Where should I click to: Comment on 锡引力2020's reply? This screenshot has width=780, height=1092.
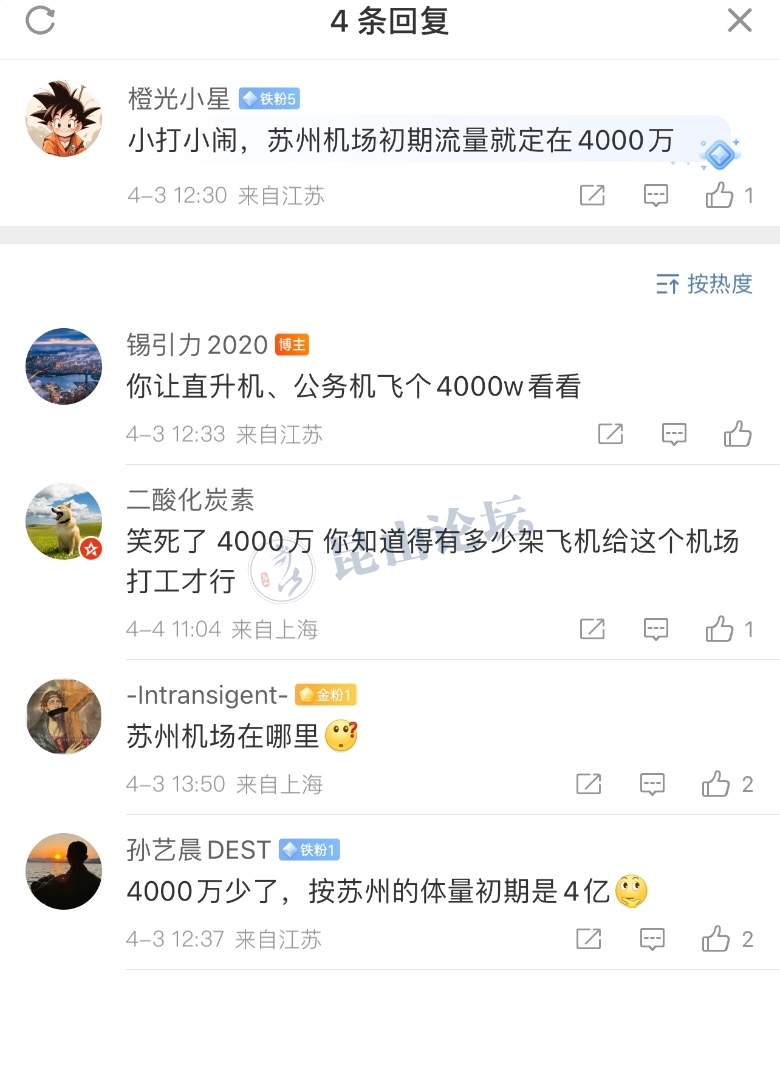tap(675, 434)
